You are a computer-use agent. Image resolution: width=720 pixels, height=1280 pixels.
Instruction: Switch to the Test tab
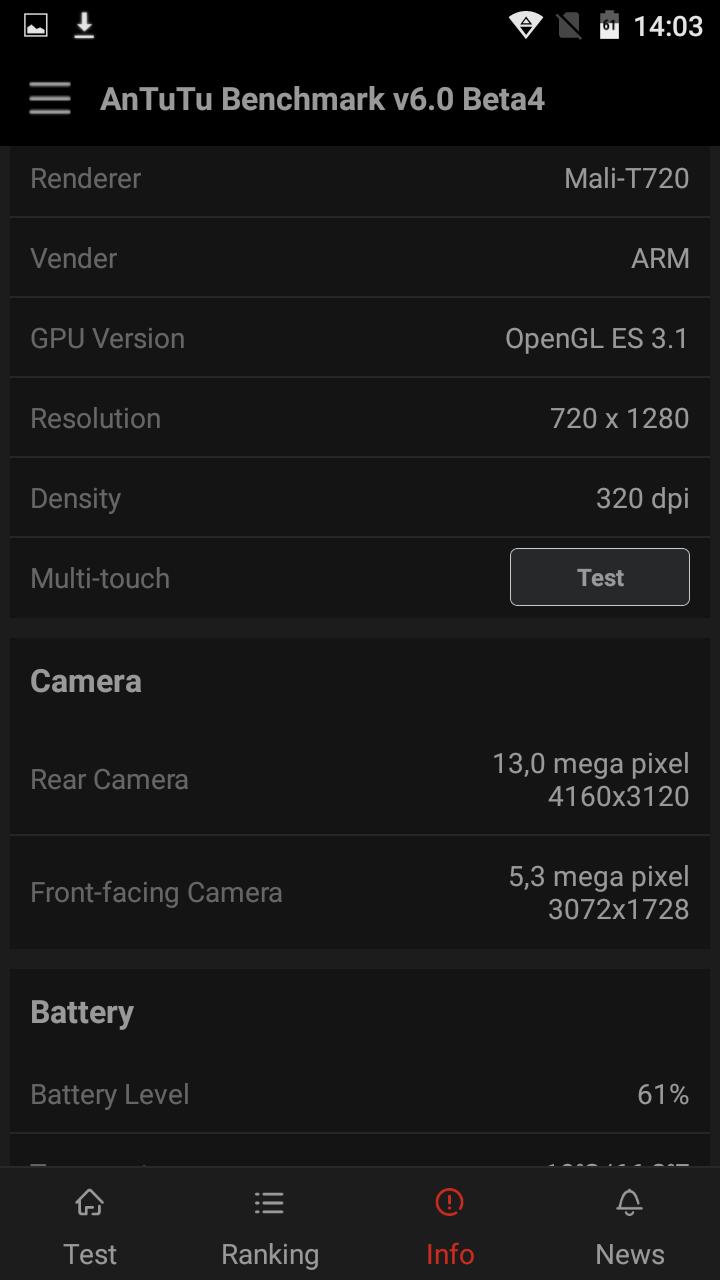[90, 1226]
